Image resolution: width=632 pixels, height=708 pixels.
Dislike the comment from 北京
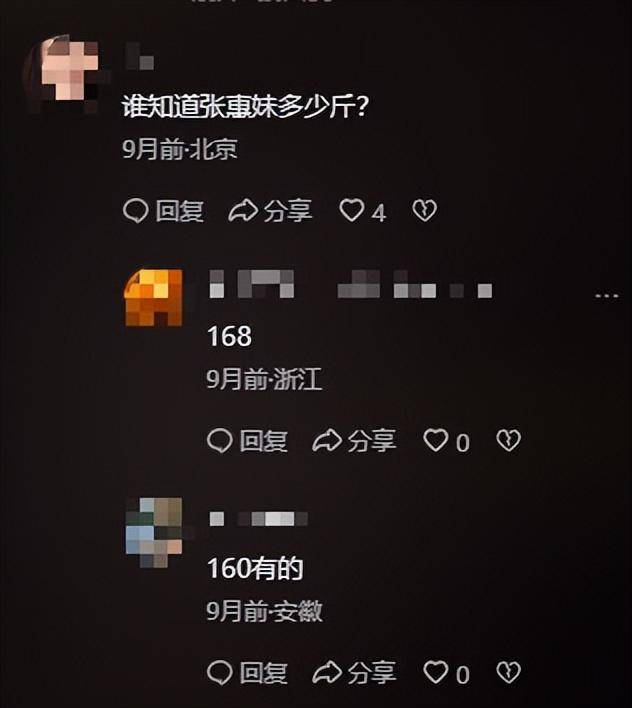point(425,211)
